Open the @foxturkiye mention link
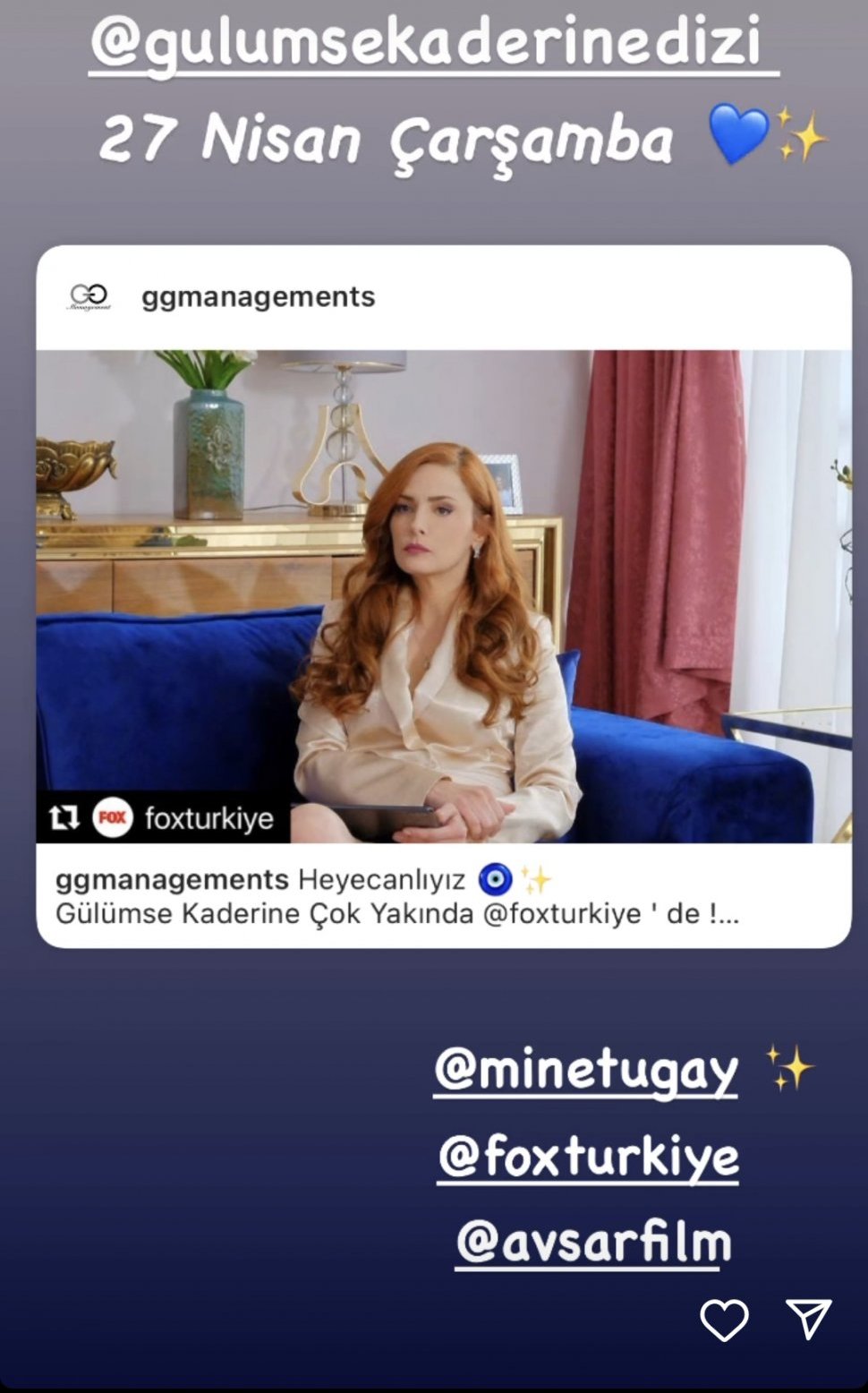The image size is (868, 1393). click(x=588, y=1157)
